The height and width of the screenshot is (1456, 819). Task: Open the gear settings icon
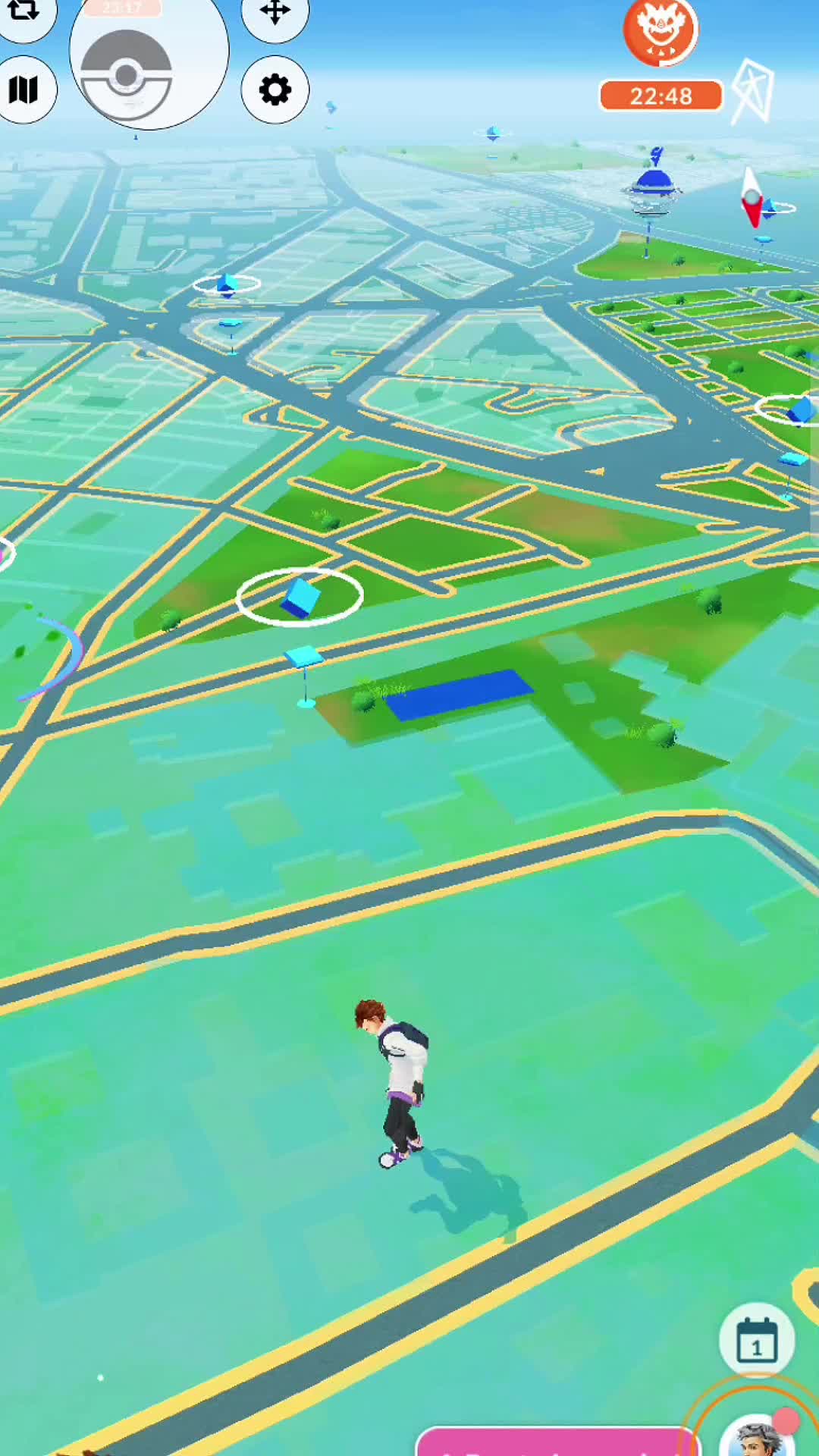click(x=275, y=89)
